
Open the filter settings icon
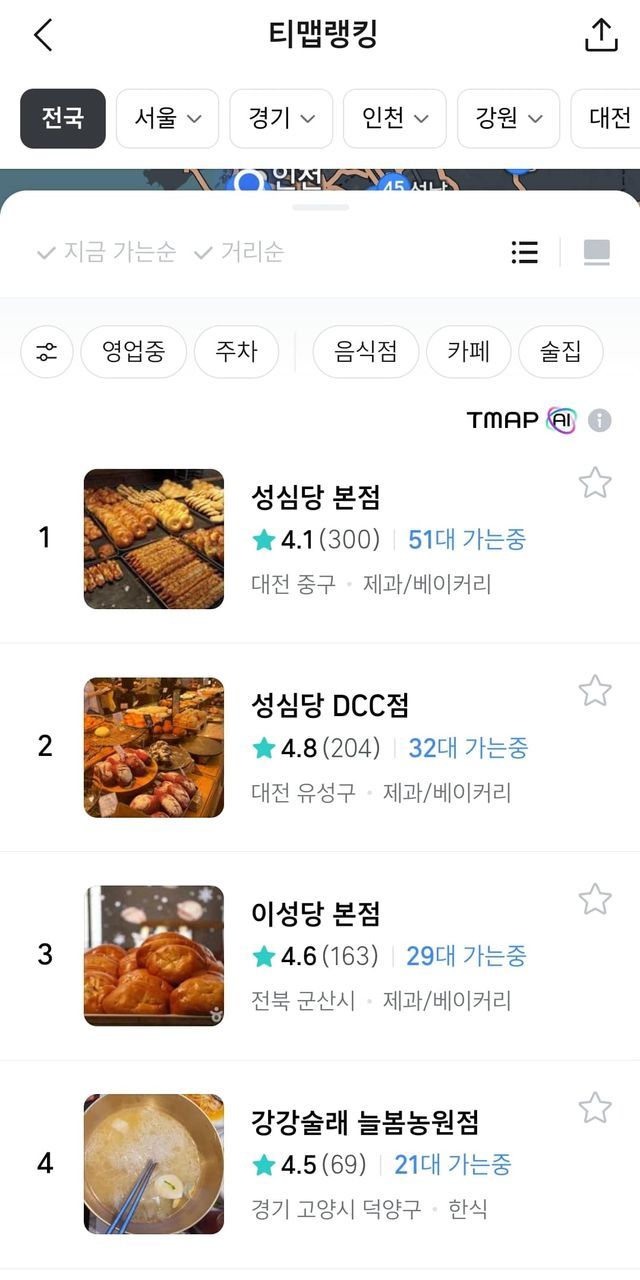coord(47,352)
